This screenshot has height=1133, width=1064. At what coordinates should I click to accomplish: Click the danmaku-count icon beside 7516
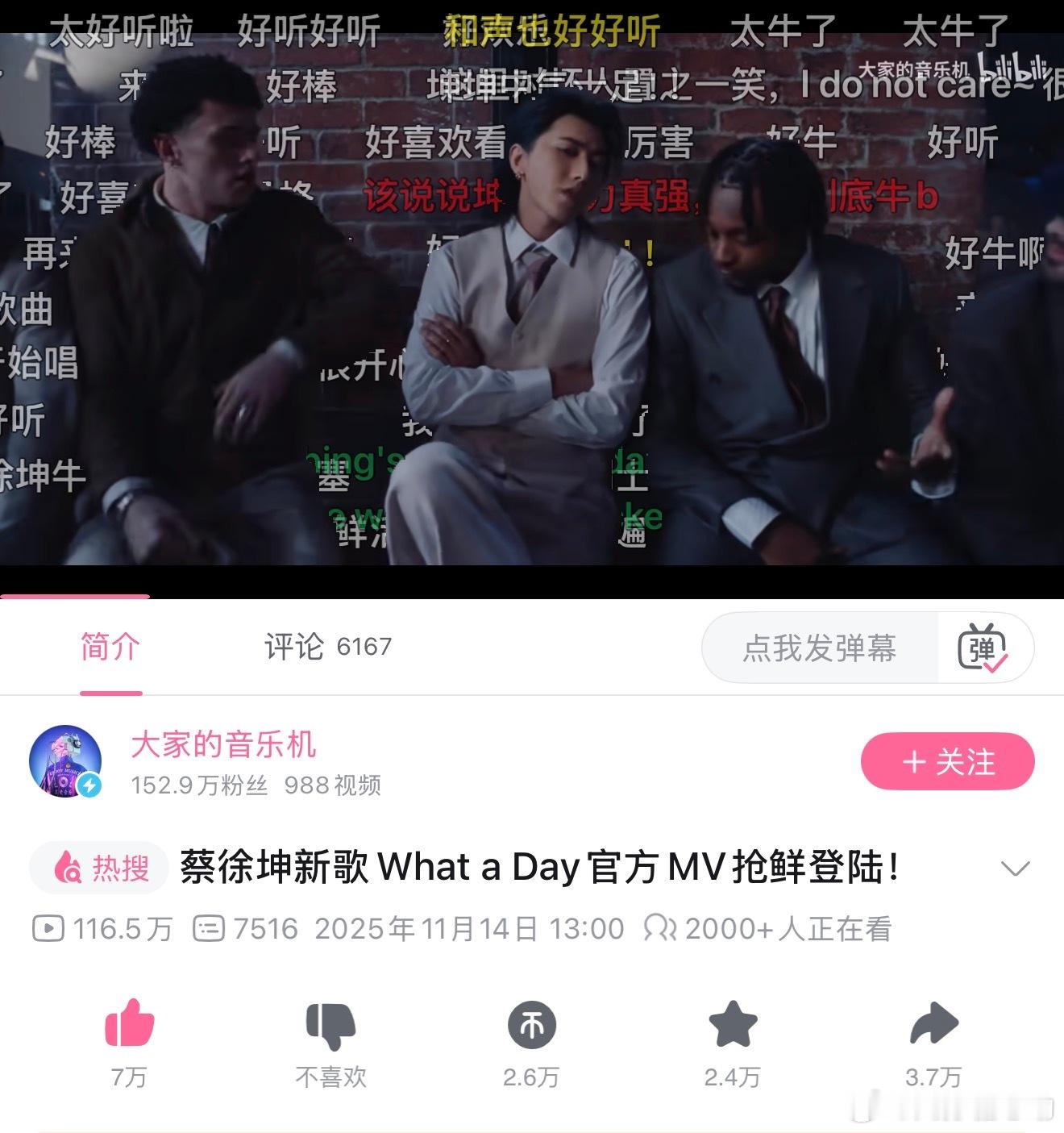210,929
